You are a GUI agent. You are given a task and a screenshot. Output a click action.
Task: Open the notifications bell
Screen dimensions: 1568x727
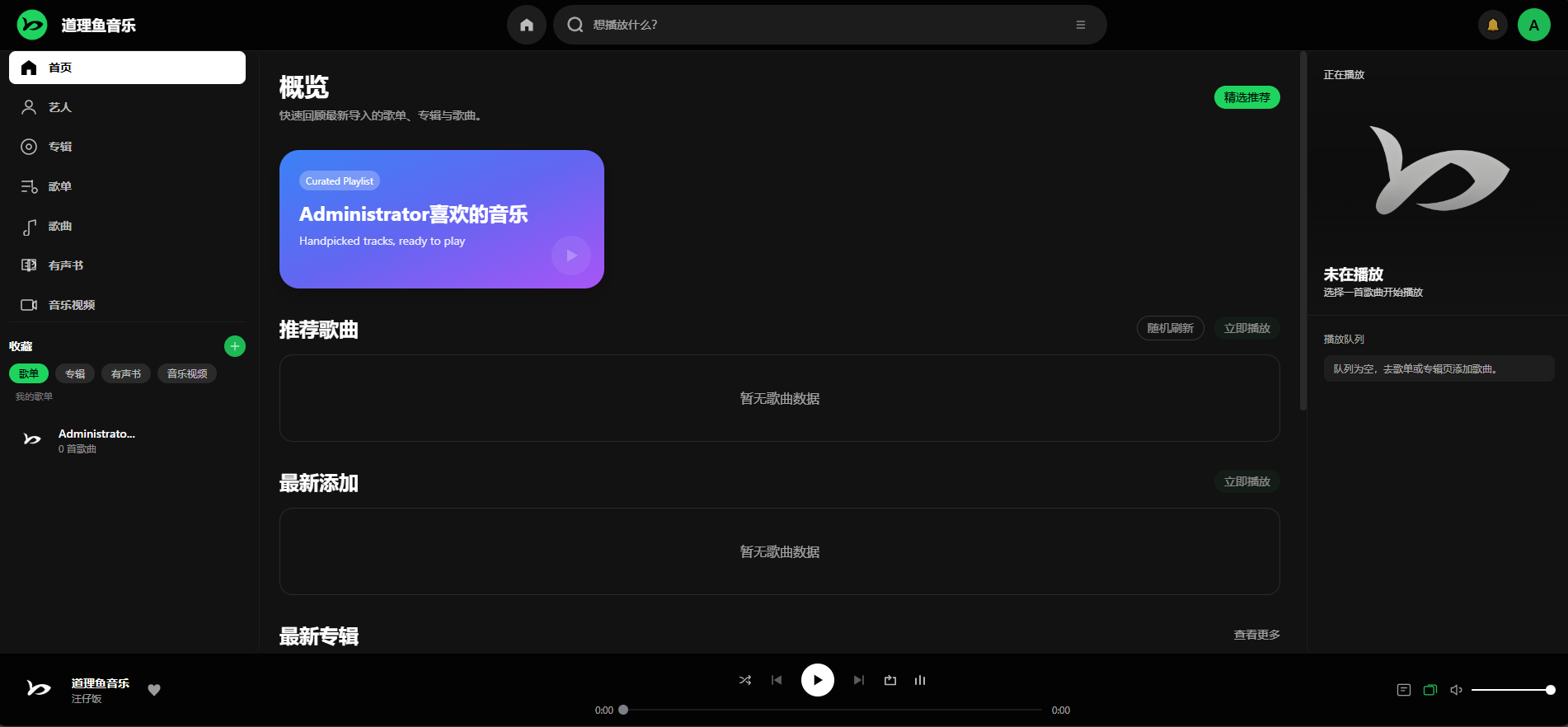pyautogui.click(x=1493, y=25)
